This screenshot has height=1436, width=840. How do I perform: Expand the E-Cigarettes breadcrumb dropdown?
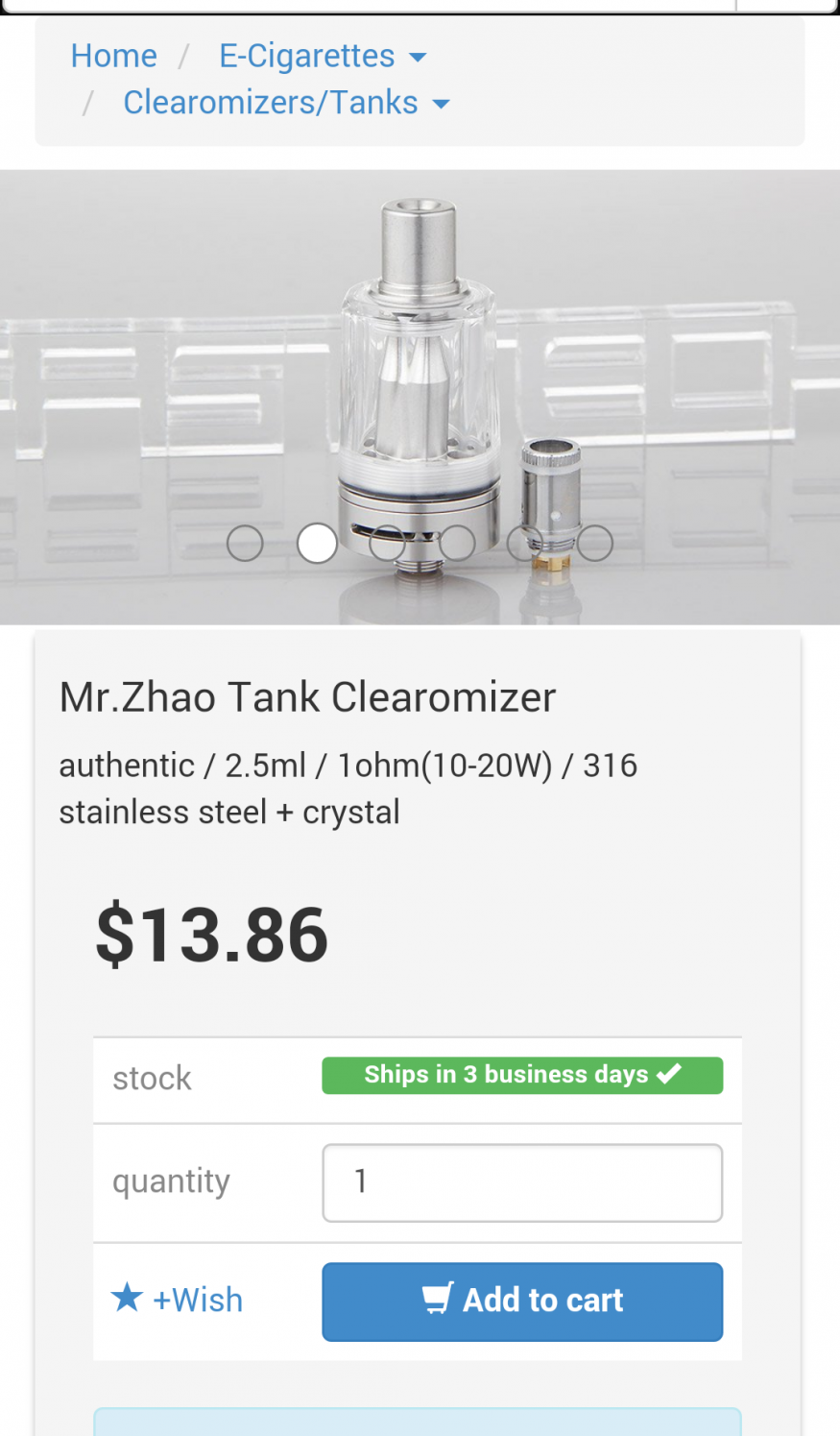[322, 56]
